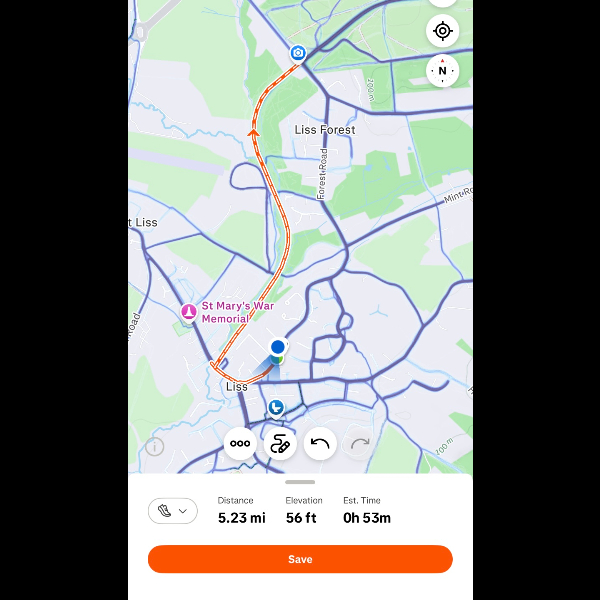Open the camera photo marker on the map
This screenshot has width=600, height=600.
pos(297,52)
